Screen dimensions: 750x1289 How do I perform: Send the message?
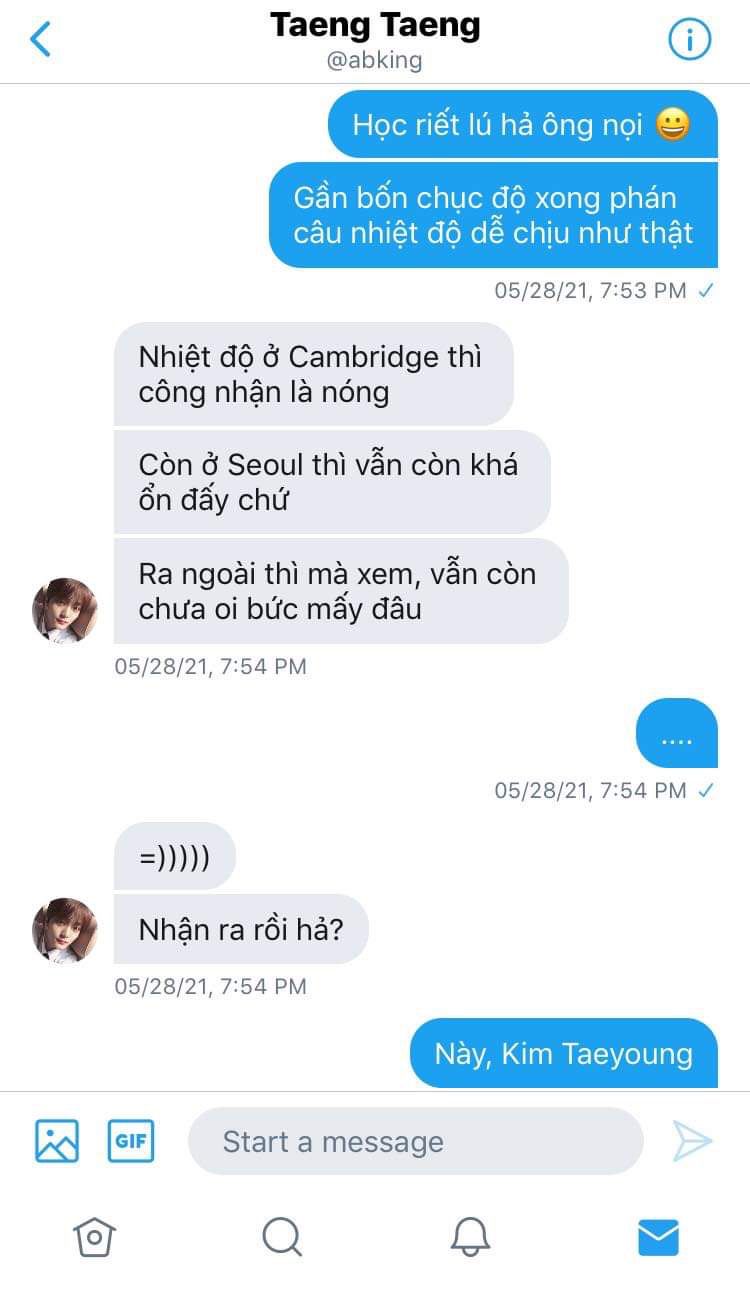(x=691, y=1141)
